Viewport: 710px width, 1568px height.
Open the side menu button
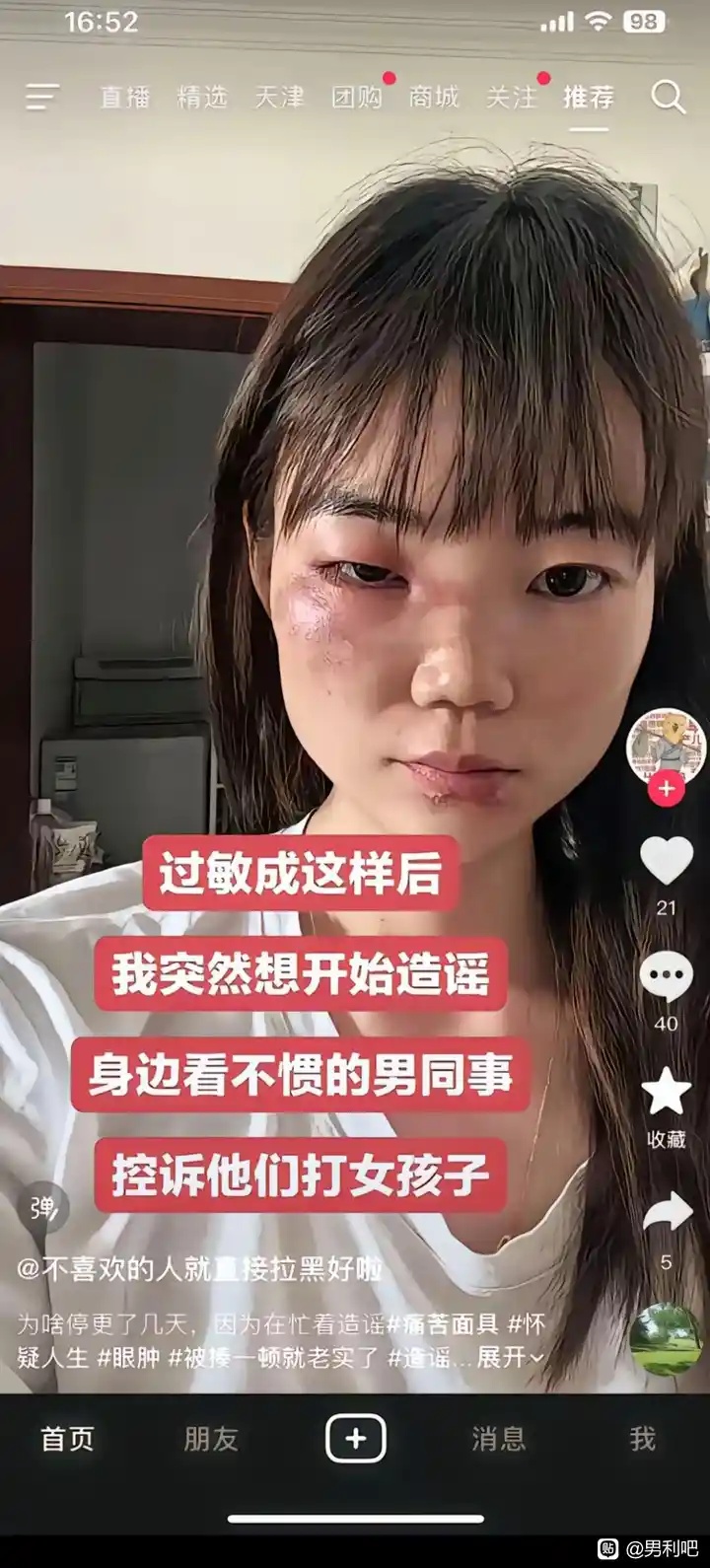tap(42, 97)
